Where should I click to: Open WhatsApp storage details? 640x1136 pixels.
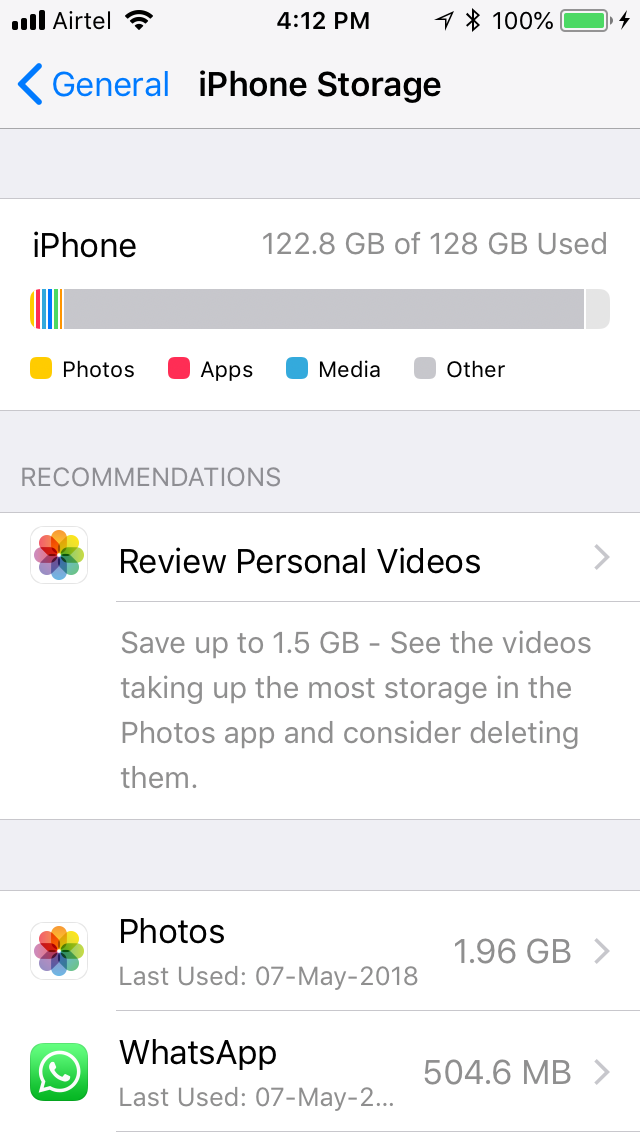coord(320,1072)
